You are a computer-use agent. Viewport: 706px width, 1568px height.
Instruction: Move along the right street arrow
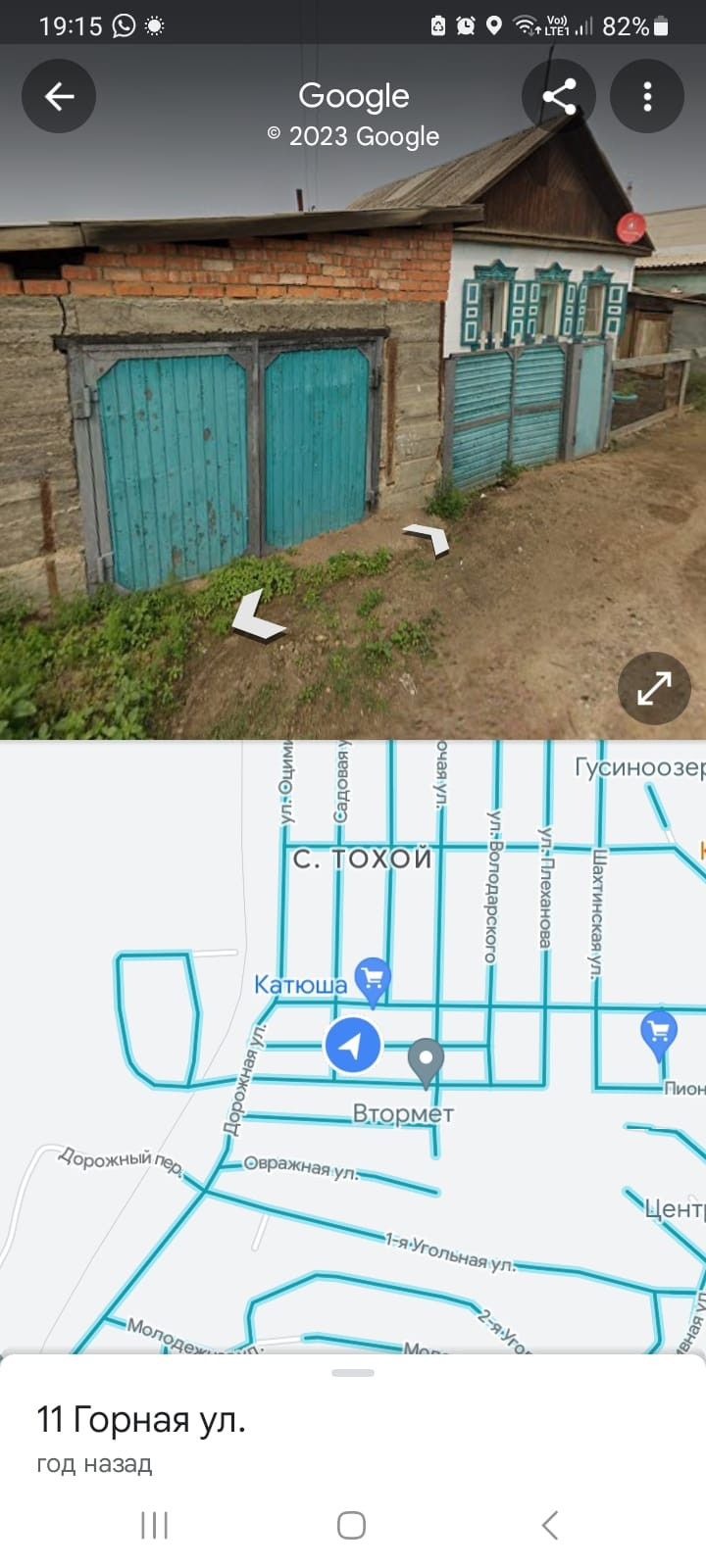point(429,538)
